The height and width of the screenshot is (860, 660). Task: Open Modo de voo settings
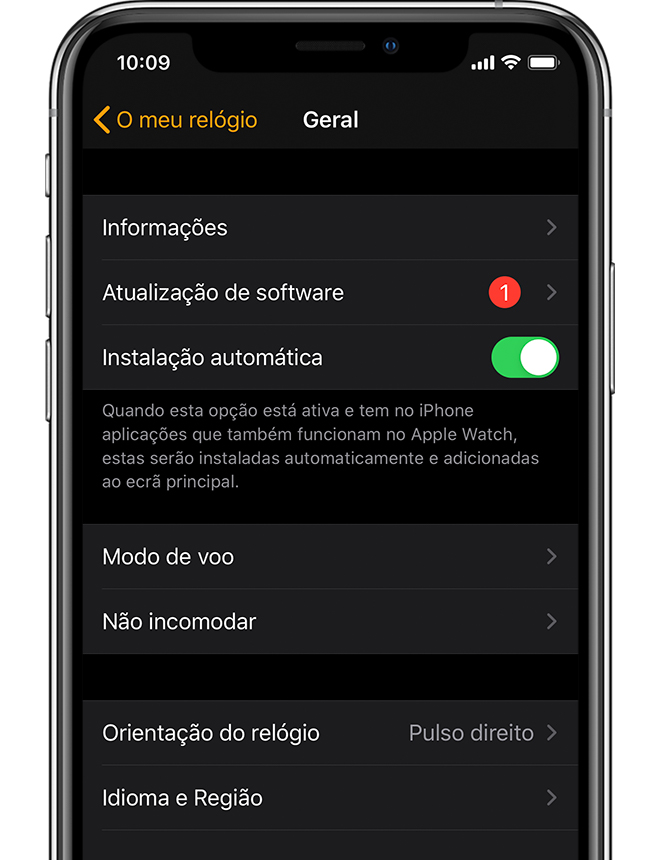point(330,557)
